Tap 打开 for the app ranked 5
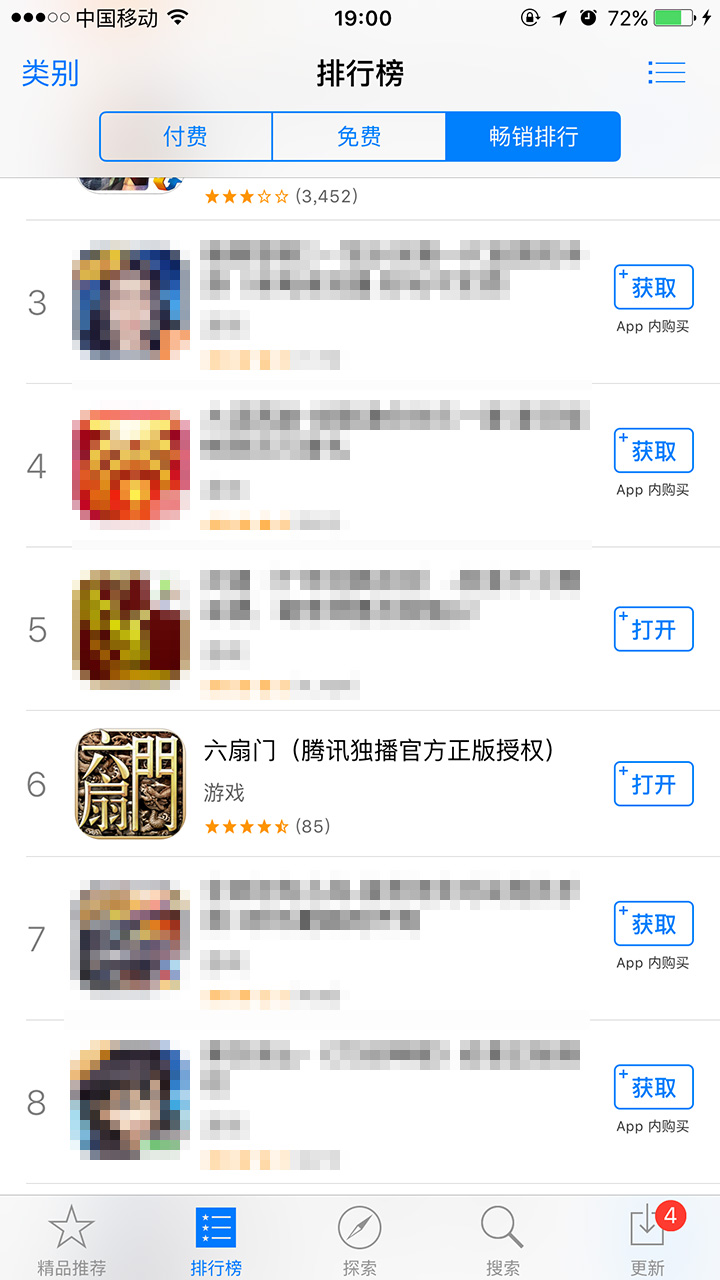720x1280 pixels. (x=653, y=629)
